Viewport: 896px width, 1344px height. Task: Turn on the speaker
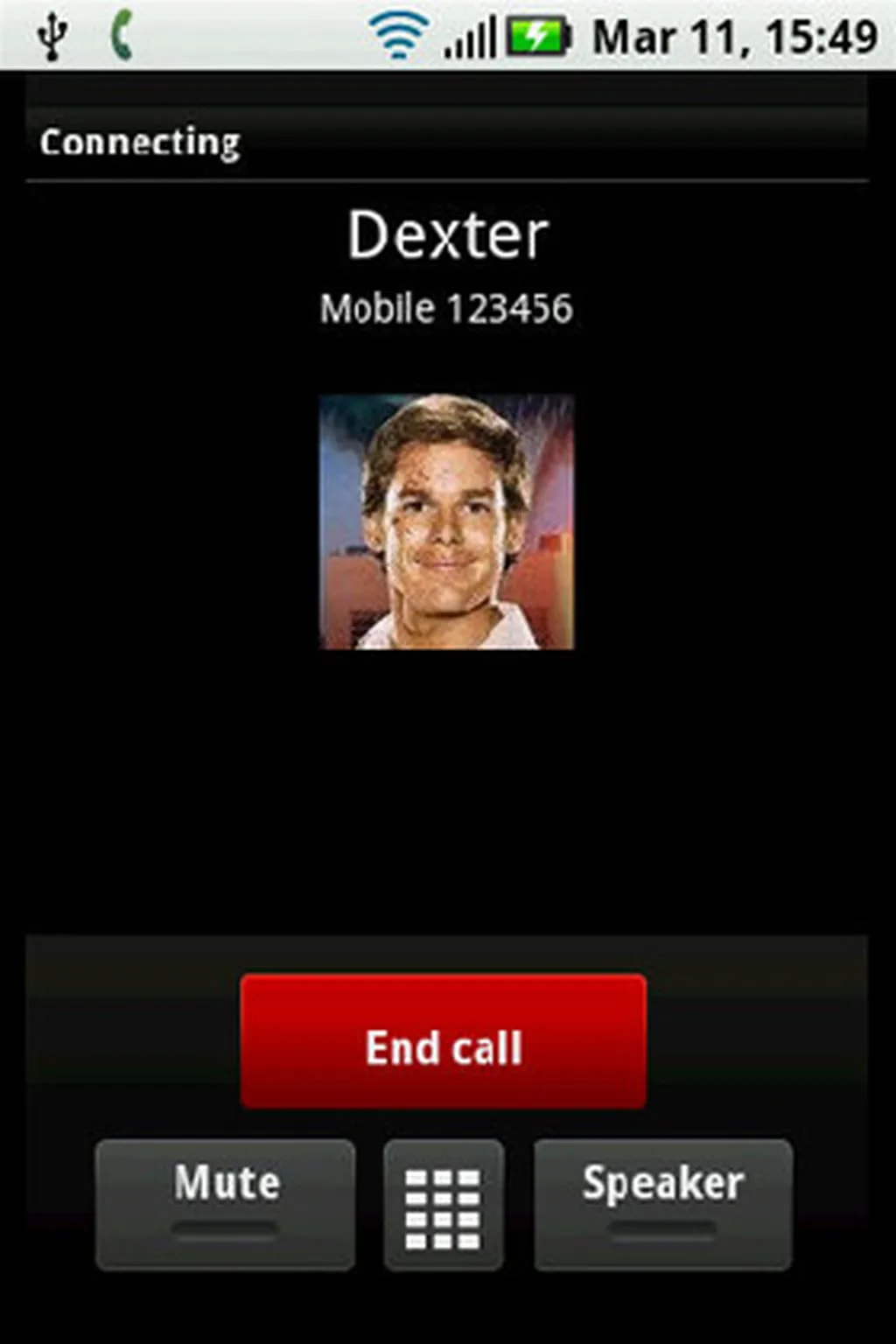click(x=662, y=1204)
